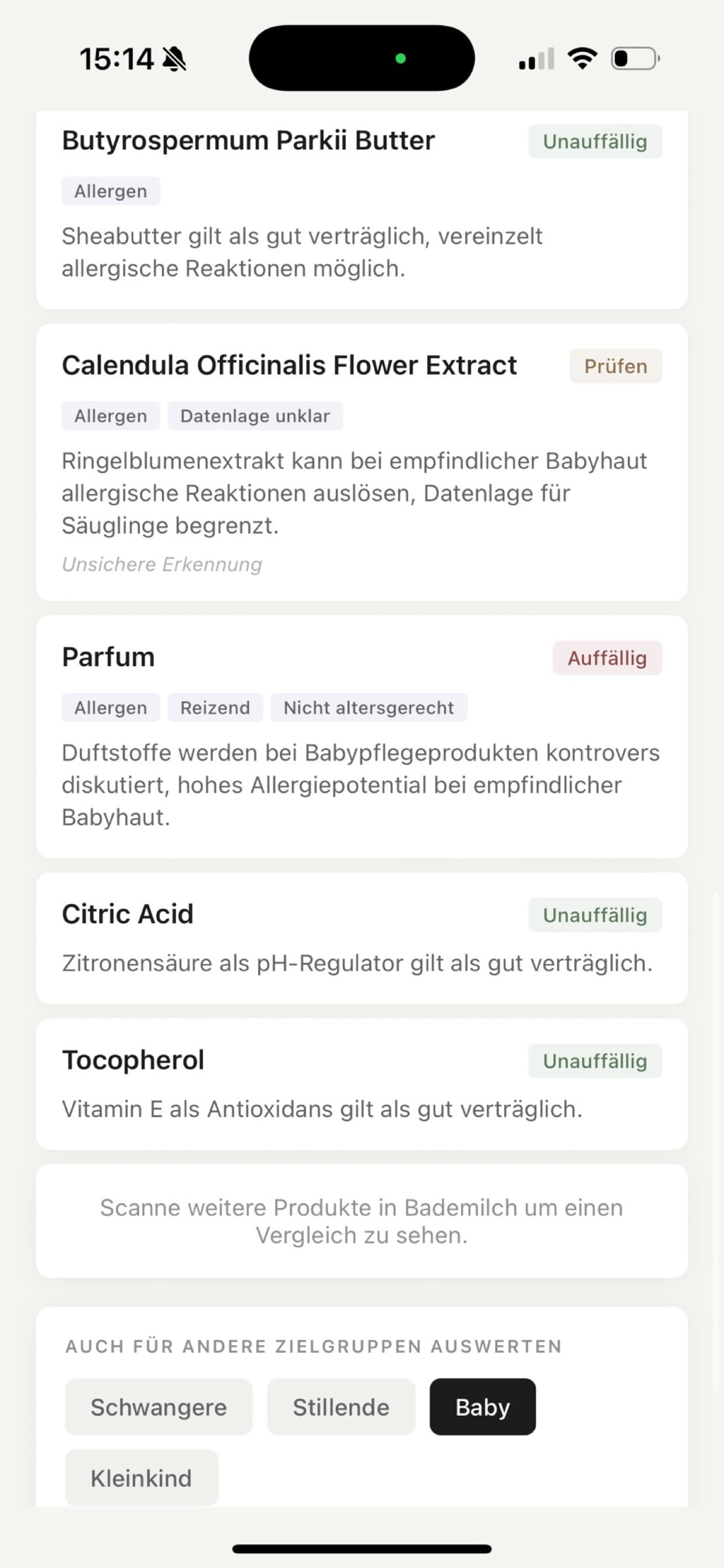Select the Schwangere target group chip
Screen dimensions: 724x1568
tap(157, 1406)
